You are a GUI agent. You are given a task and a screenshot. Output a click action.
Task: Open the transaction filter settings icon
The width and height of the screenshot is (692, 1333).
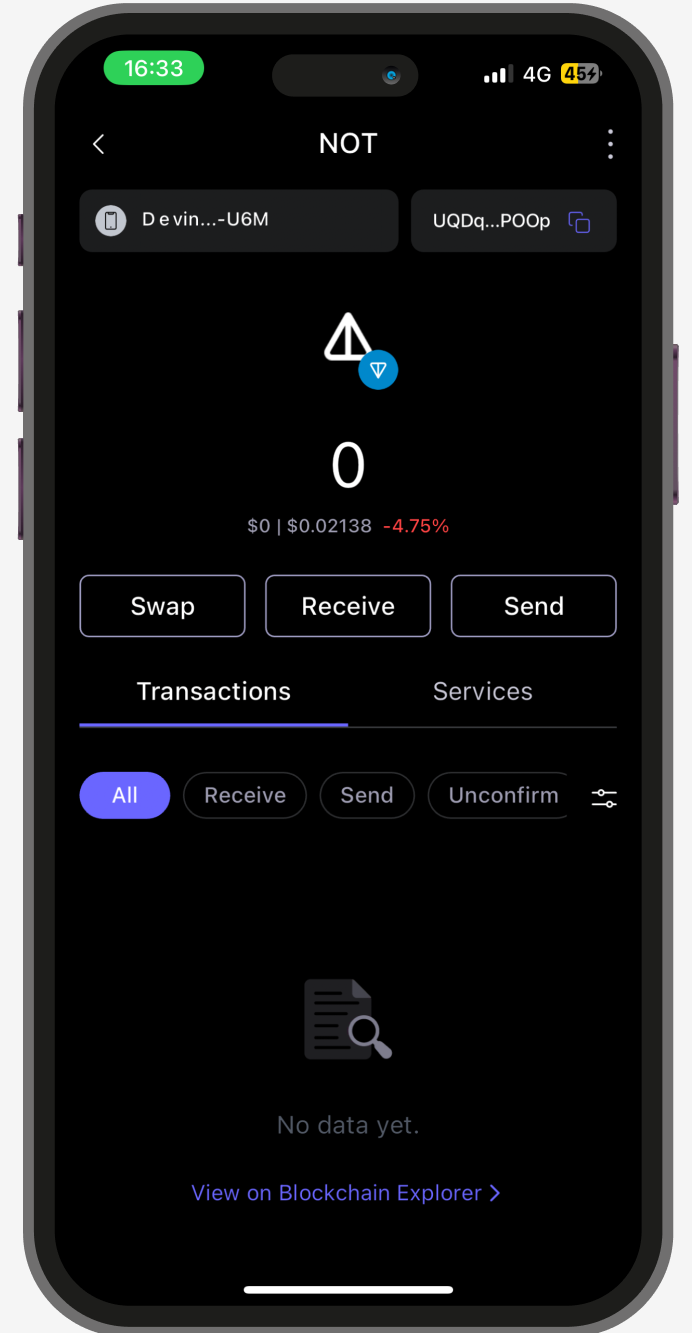[x=604, y=798]
